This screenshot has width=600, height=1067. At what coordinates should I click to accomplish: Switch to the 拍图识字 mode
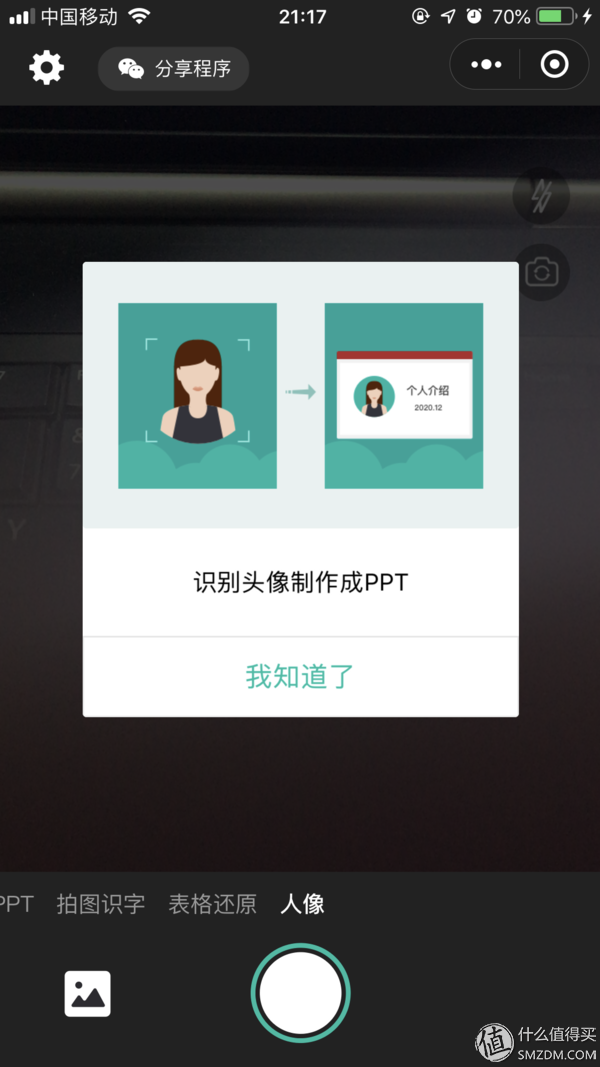101,905
